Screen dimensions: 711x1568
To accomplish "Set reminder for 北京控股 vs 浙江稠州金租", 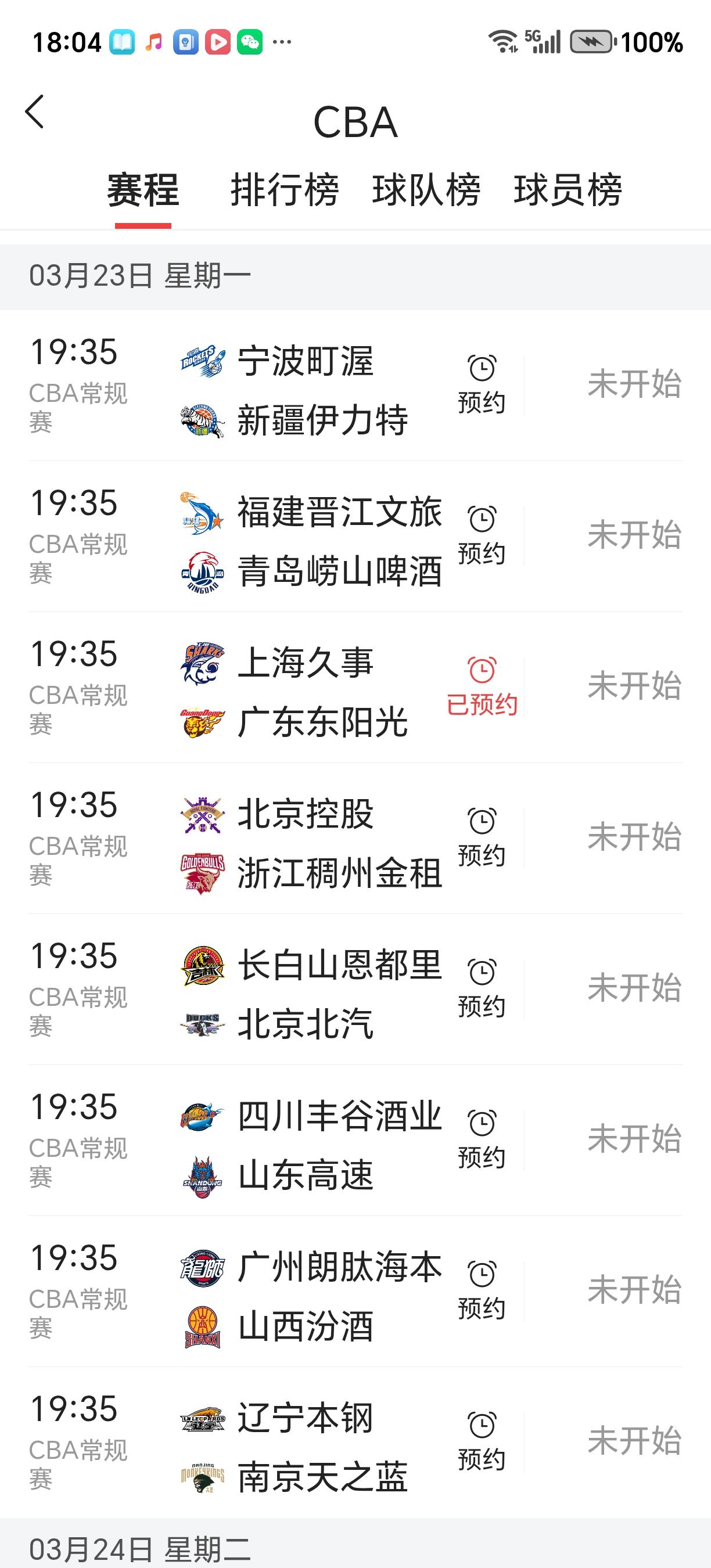I will click(x=482, y=837).
